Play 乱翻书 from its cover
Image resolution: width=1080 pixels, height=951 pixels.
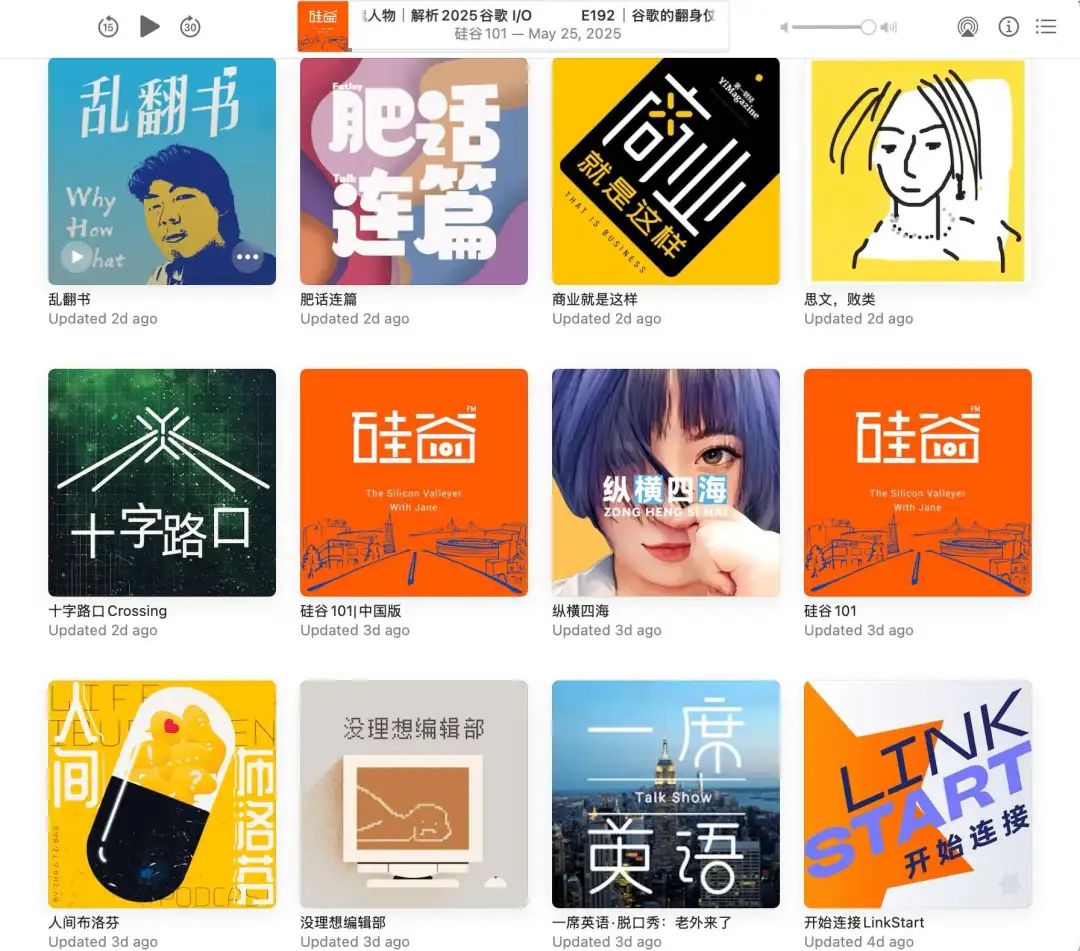pyautogui.click(x=76, y=257)
